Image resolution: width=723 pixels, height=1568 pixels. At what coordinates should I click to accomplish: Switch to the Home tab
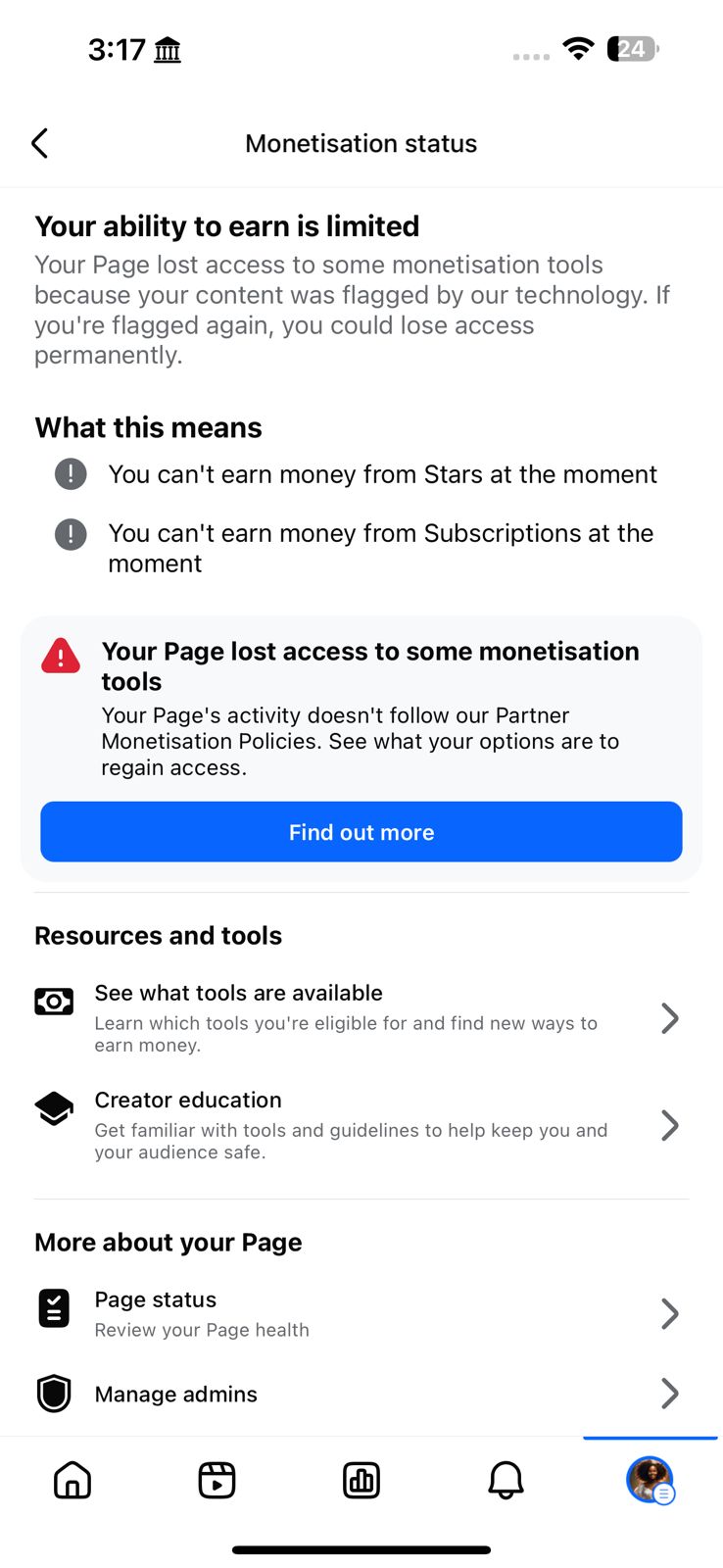point(72,1480)
